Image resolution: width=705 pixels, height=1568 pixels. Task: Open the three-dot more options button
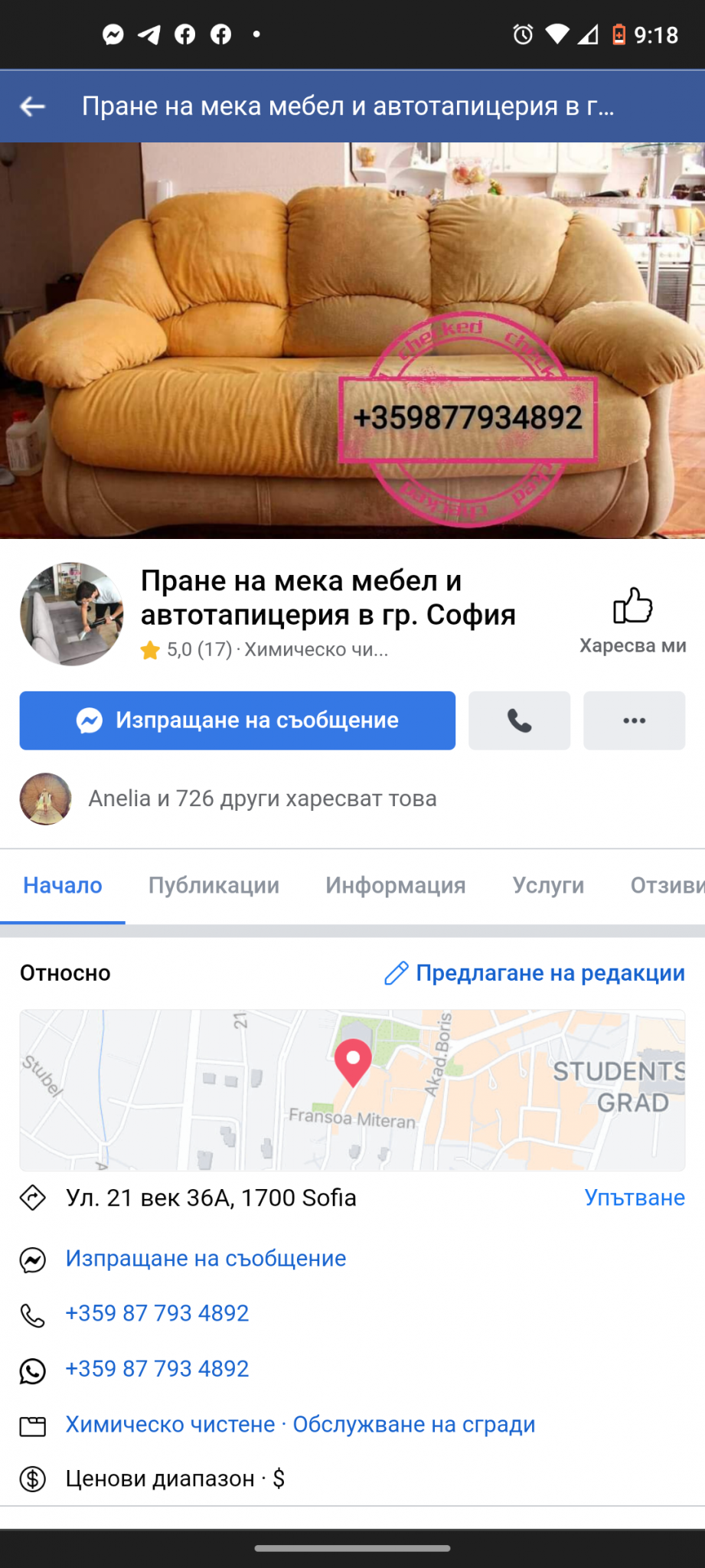634,720
